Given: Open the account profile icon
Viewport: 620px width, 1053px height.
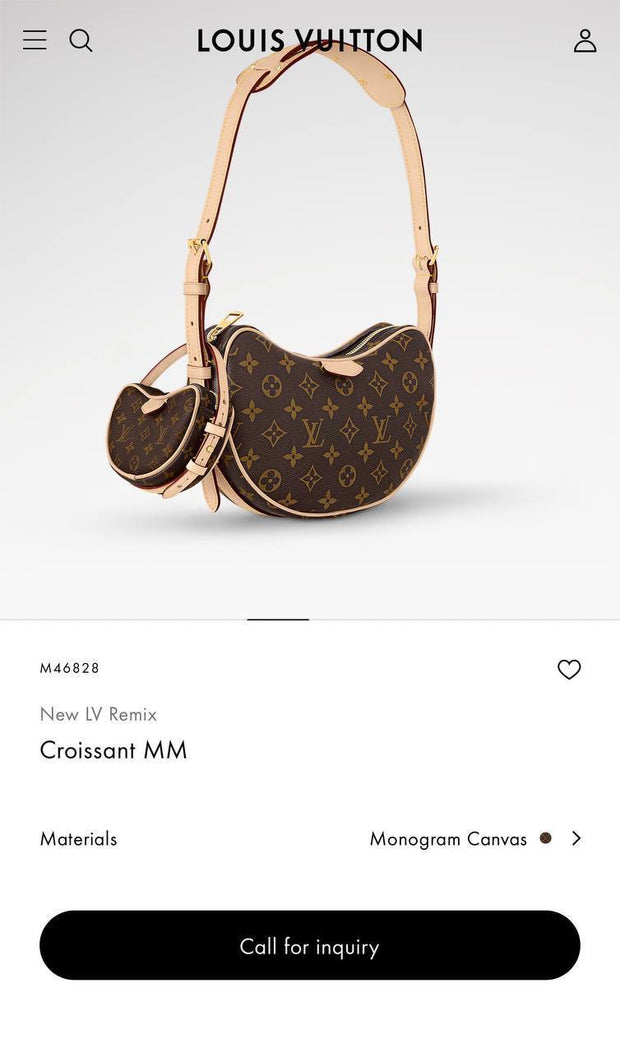Looking at the screenshot, I should pyautogui.click(x=585, y=40).
